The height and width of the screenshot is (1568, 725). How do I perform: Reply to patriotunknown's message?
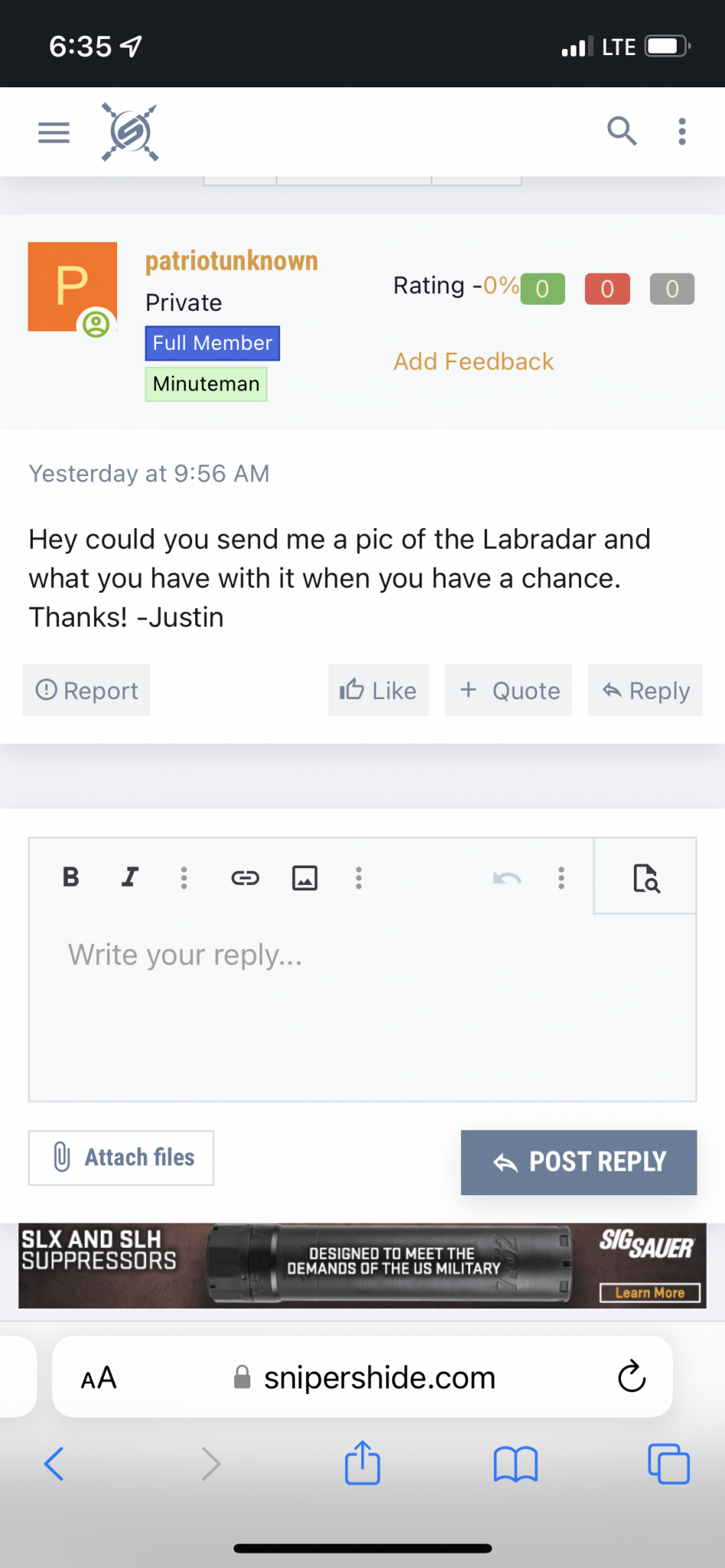point(645,690)
